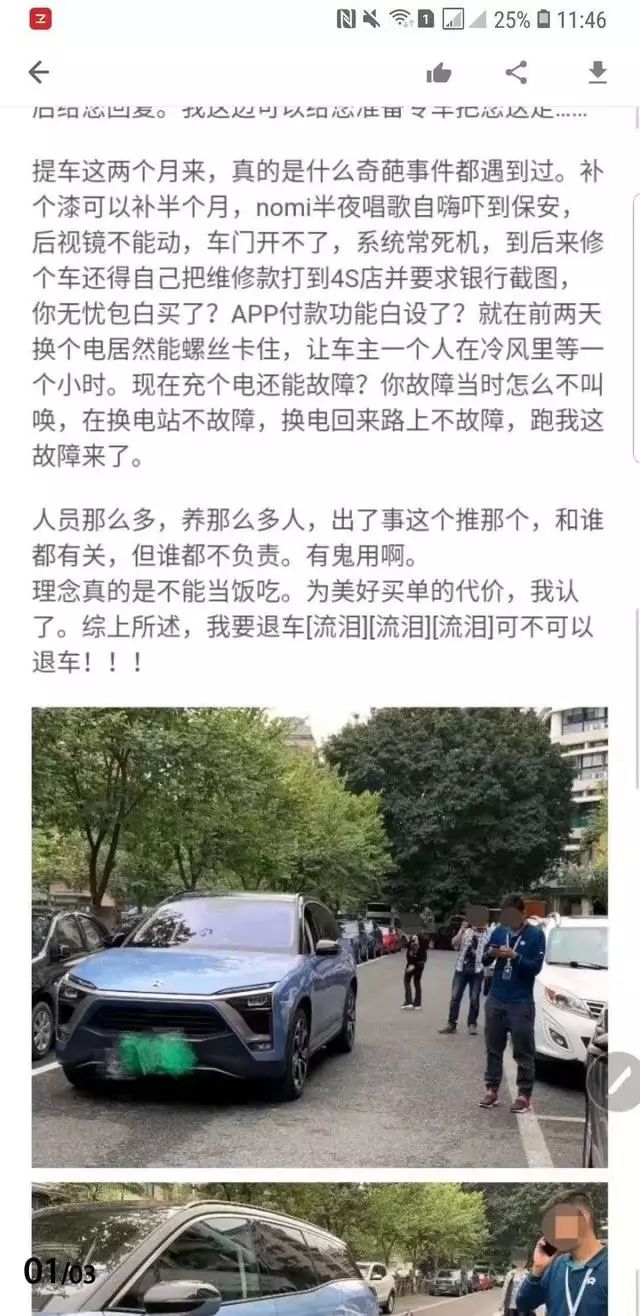
Task: Share this image
Action: (516, 72)
